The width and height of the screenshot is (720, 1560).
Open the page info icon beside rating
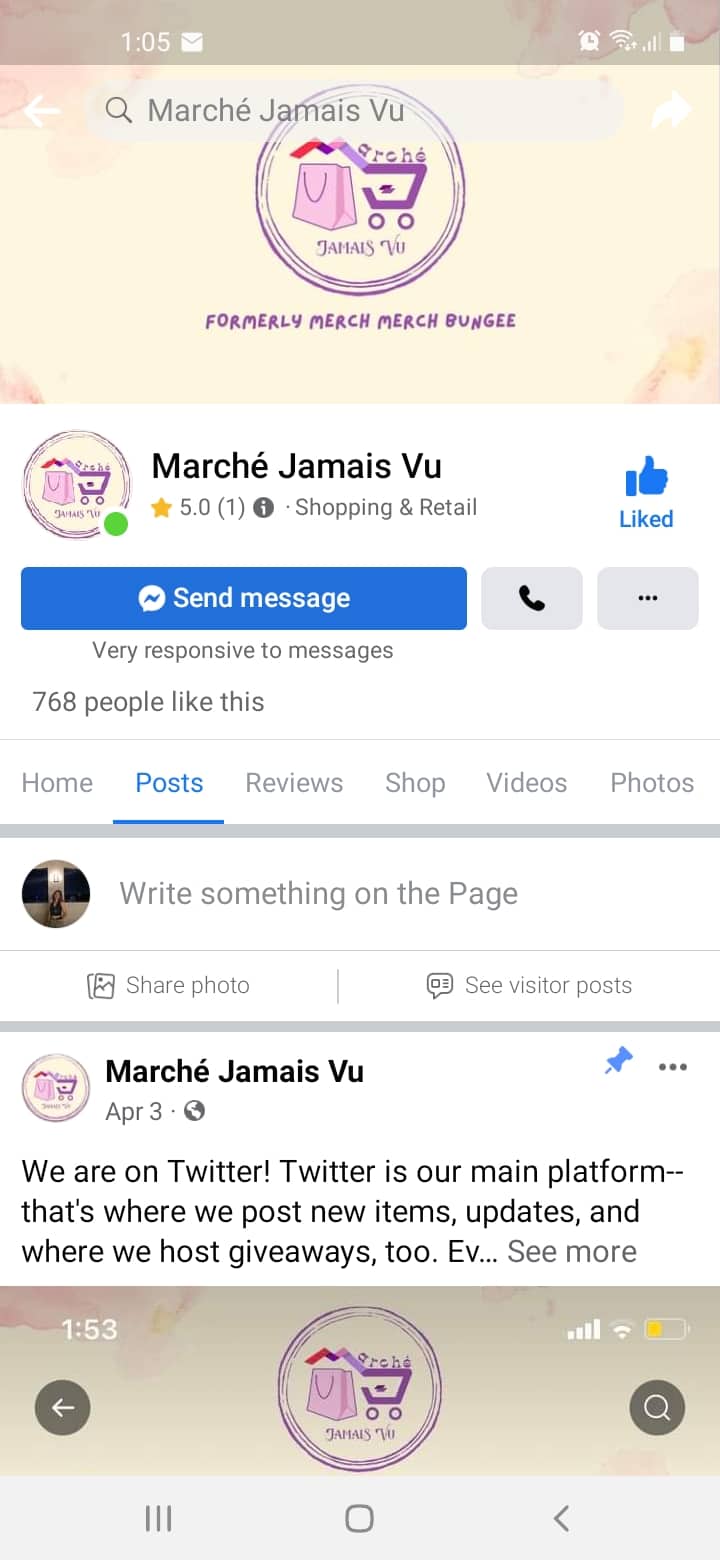[264, 508]
